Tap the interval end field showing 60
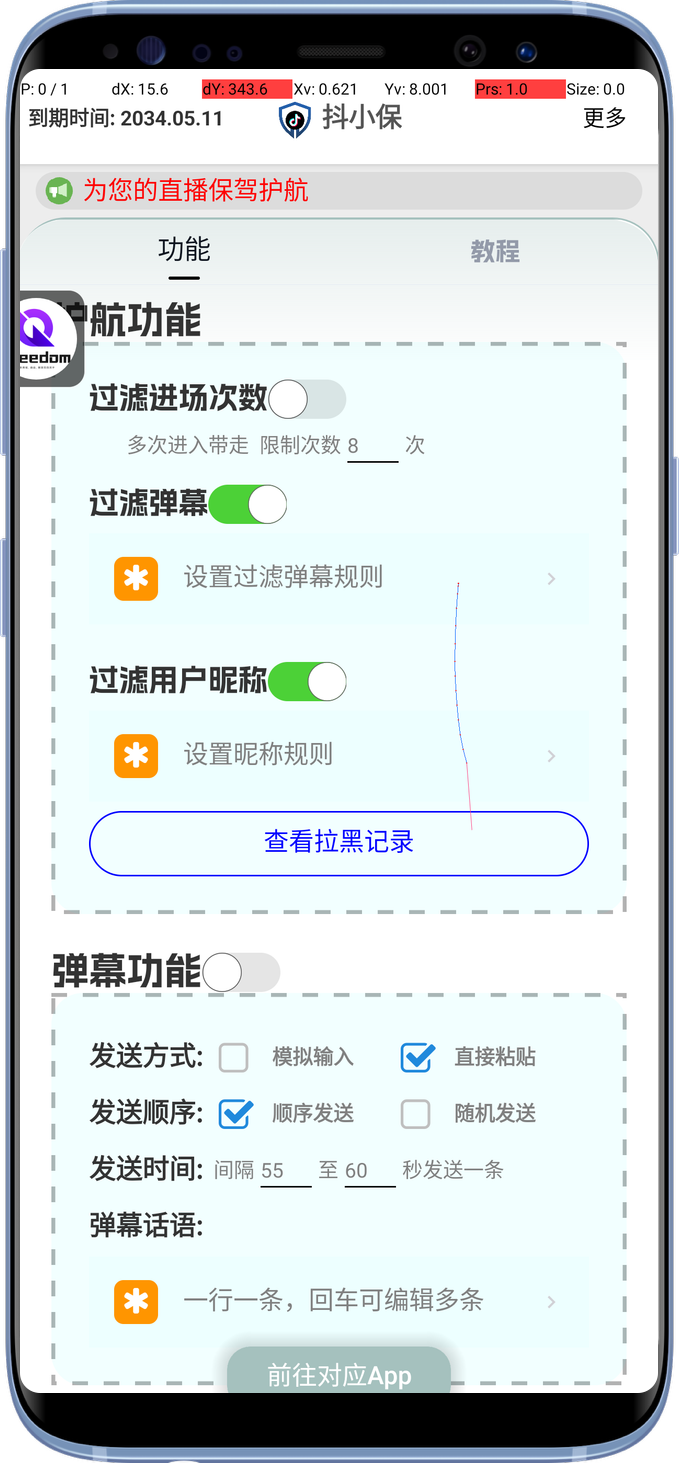This screenshot has height=1463, width=679. coord(369,1171)
